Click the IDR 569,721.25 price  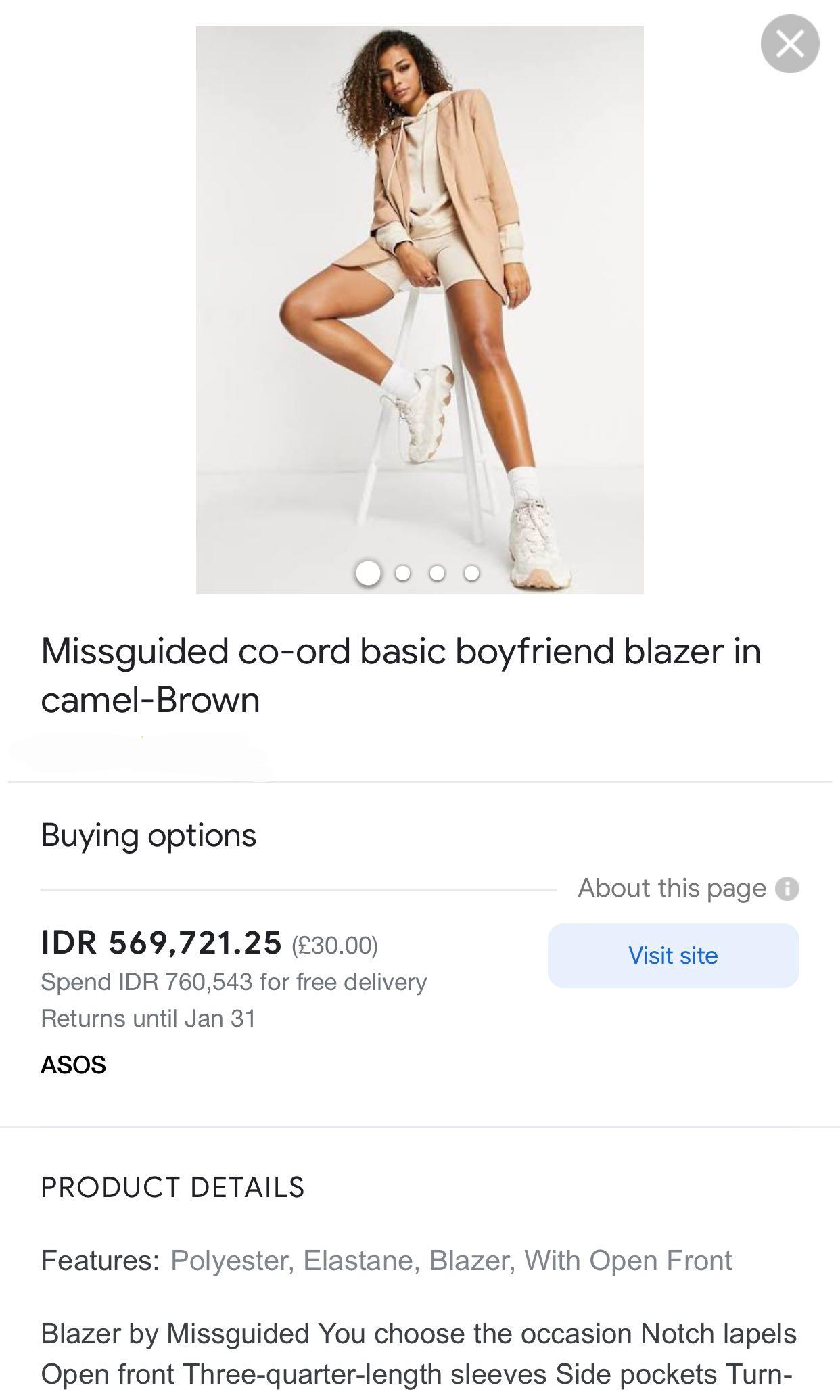pos(160,943)
